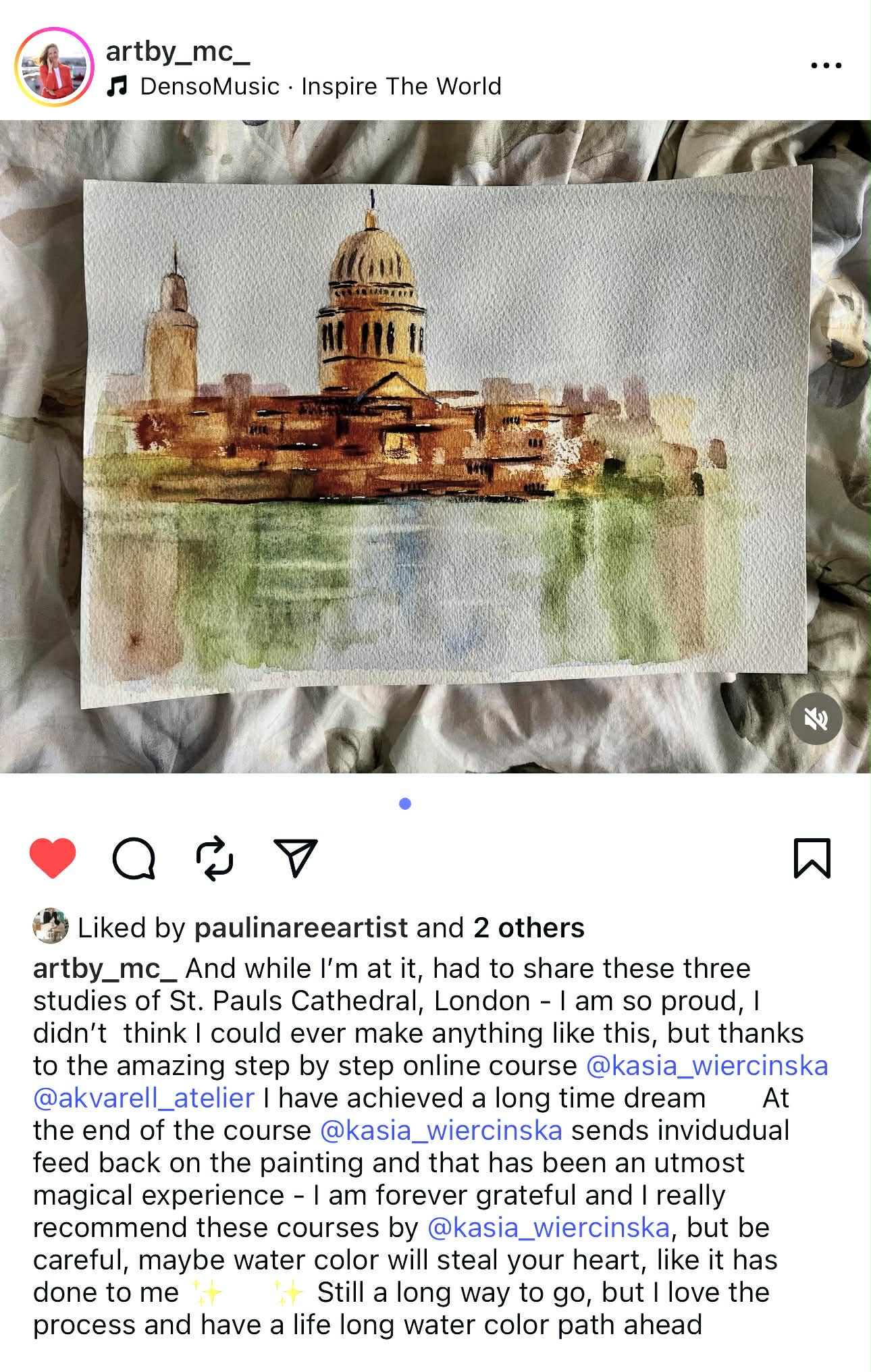Open DensoMusic Inspire The World audio
The width and height of the screenshot is (871, 1372).
click(x=320, y=86)
